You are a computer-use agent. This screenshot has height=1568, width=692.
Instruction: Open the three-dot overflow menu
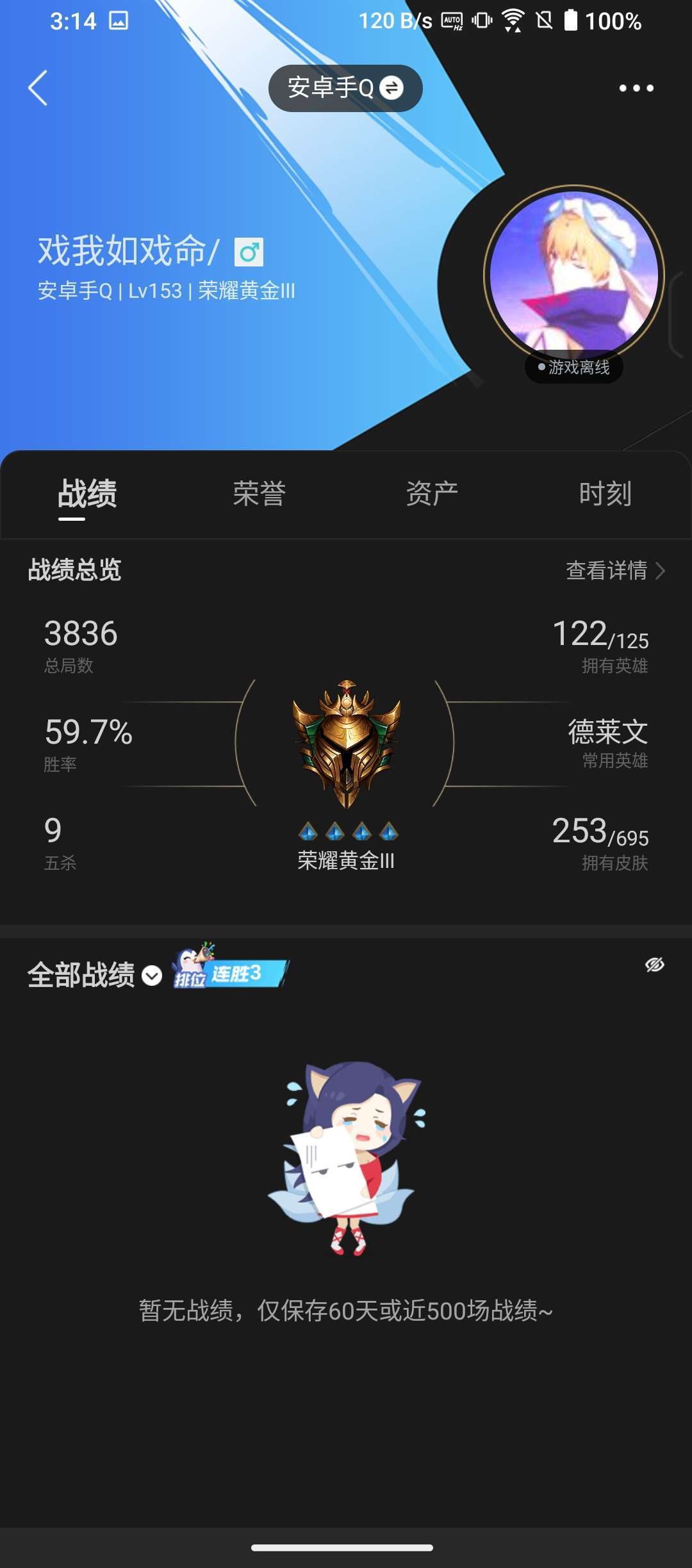[636, 88]
